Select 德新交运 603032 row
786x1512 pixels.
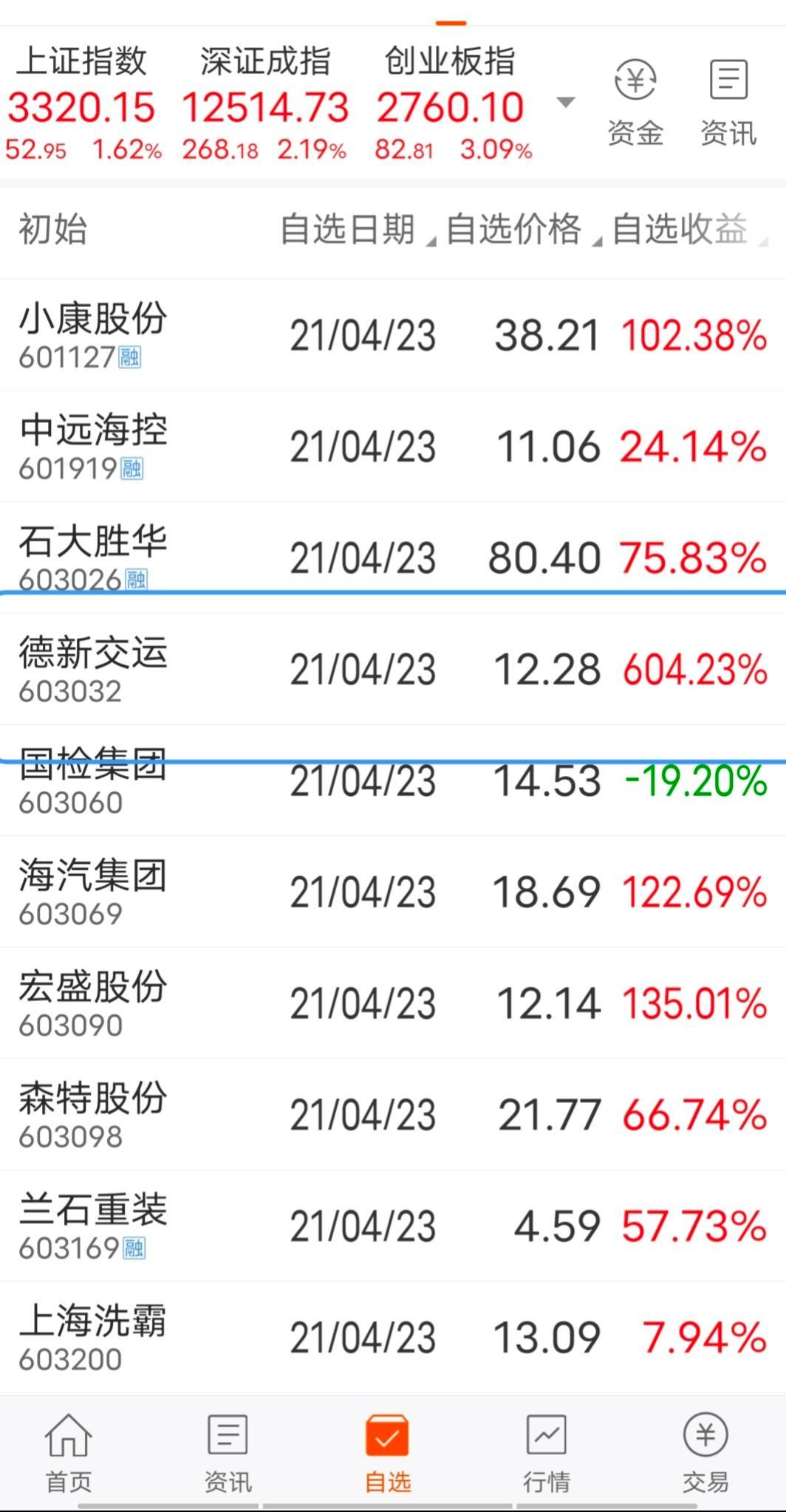tap(393, 669)
